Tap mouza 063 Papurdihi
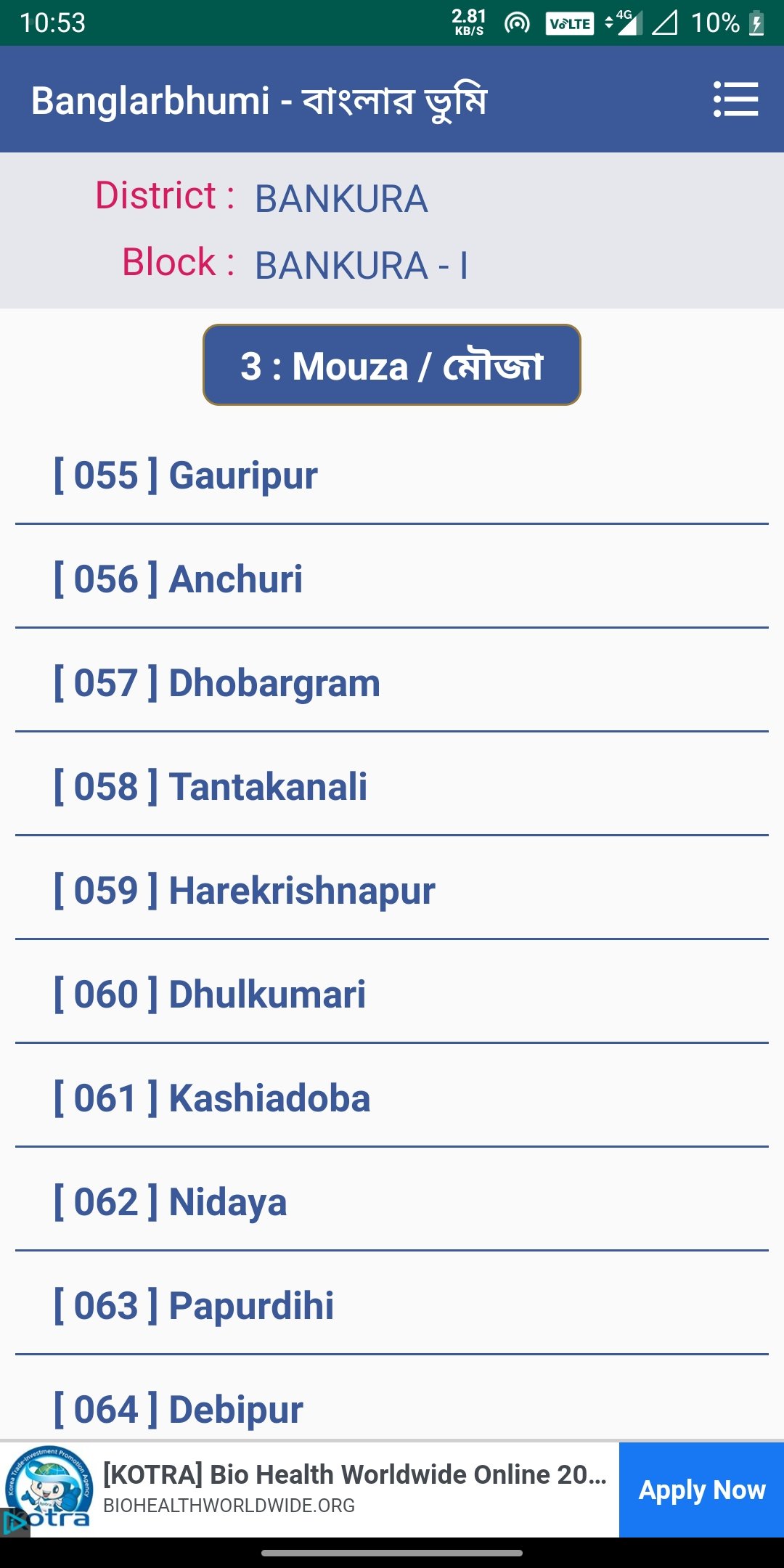 pos(392,1306)
